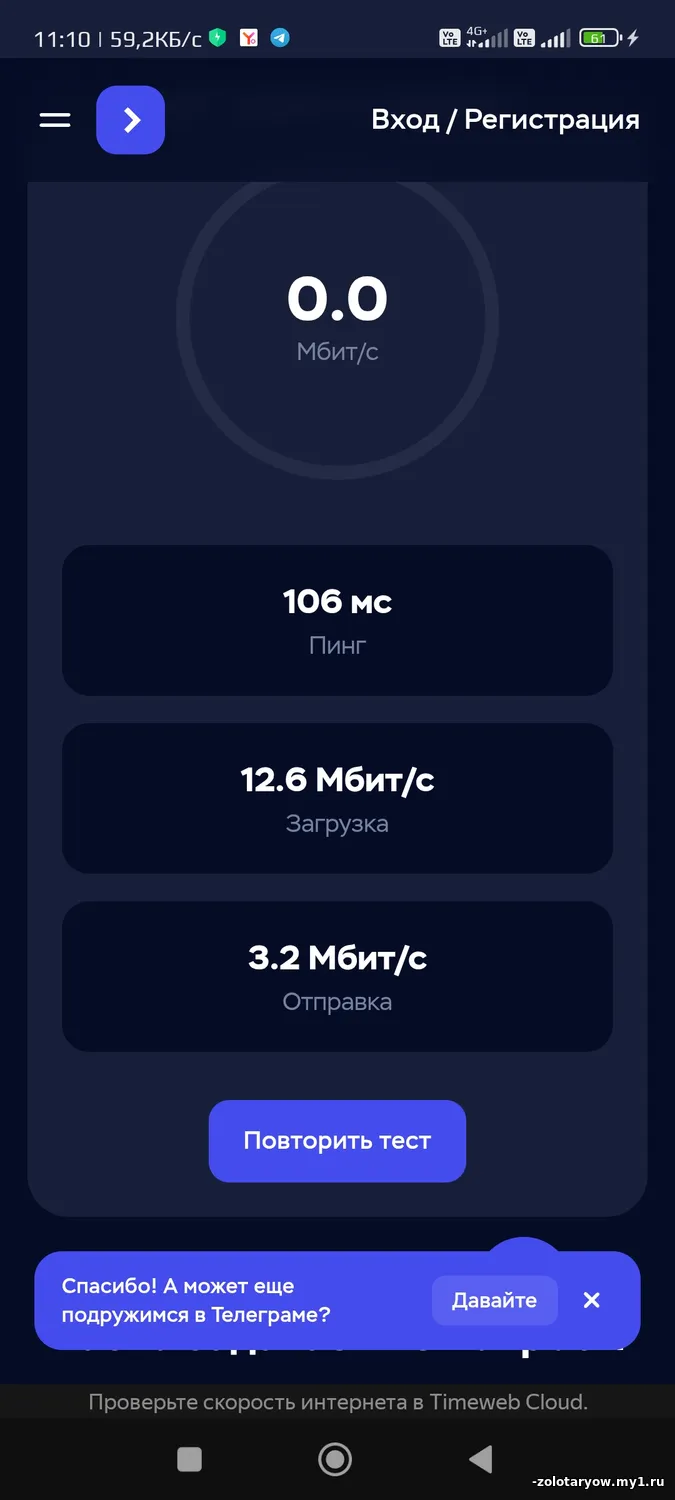The width and height of the screenshot is (675, 1500).
Task: Tap the Timeweb logo arrow icon
Action: tap(130, 120)
